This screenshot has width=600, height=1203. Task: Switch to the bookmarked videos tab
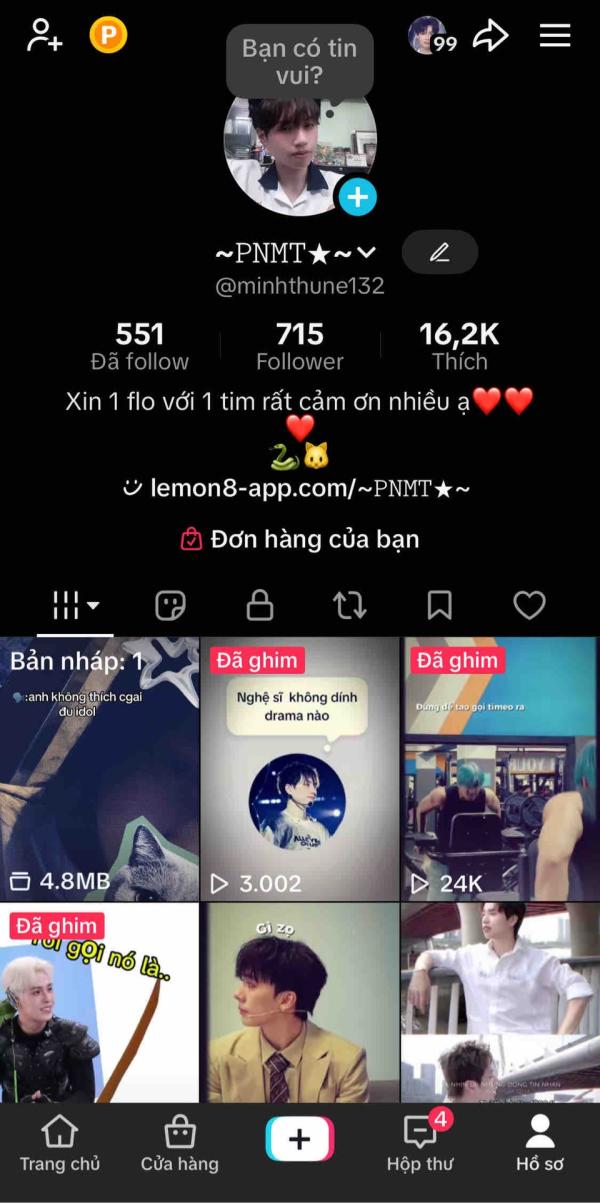439,605
